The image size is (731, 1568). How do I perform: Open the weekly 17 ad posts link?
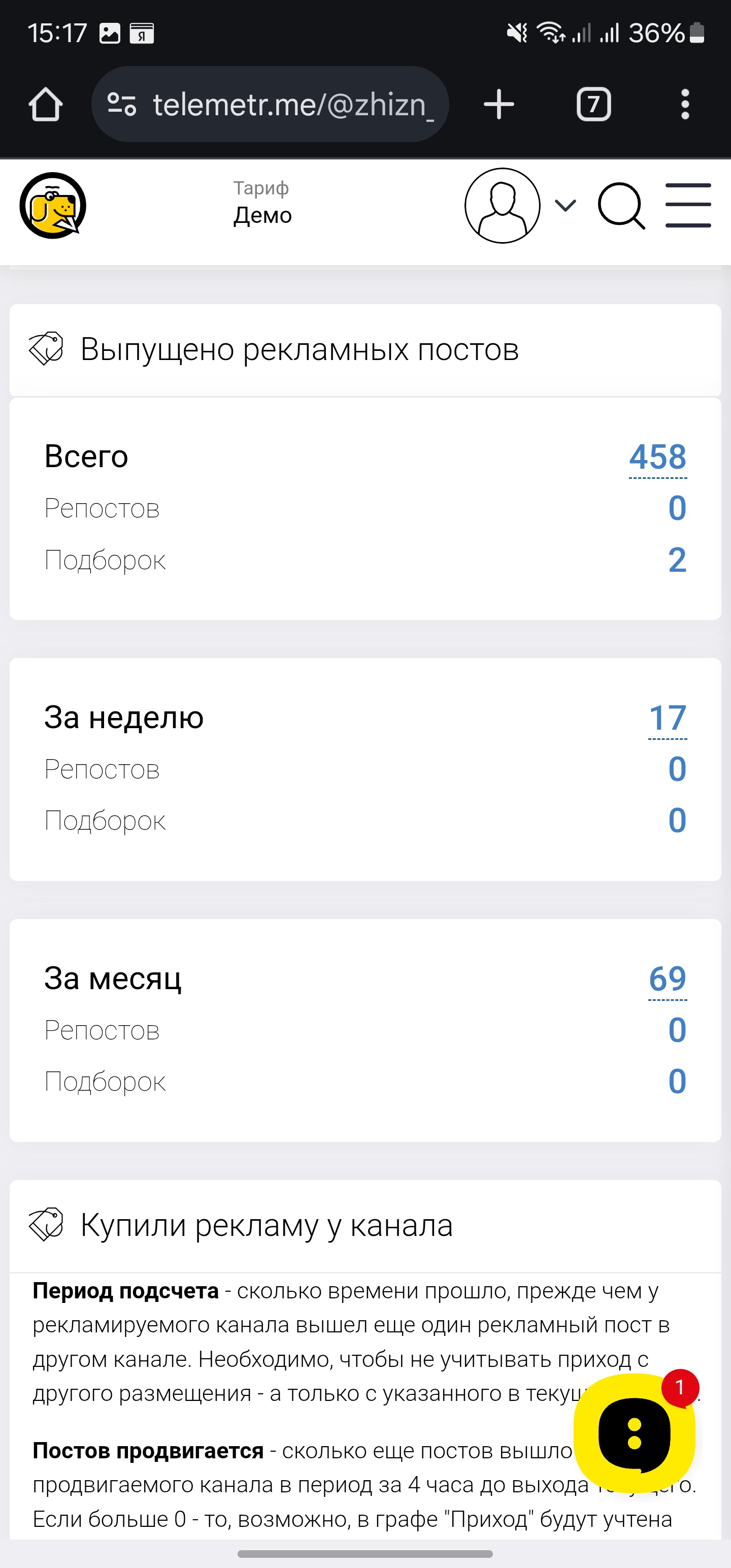tap(668, 718)
